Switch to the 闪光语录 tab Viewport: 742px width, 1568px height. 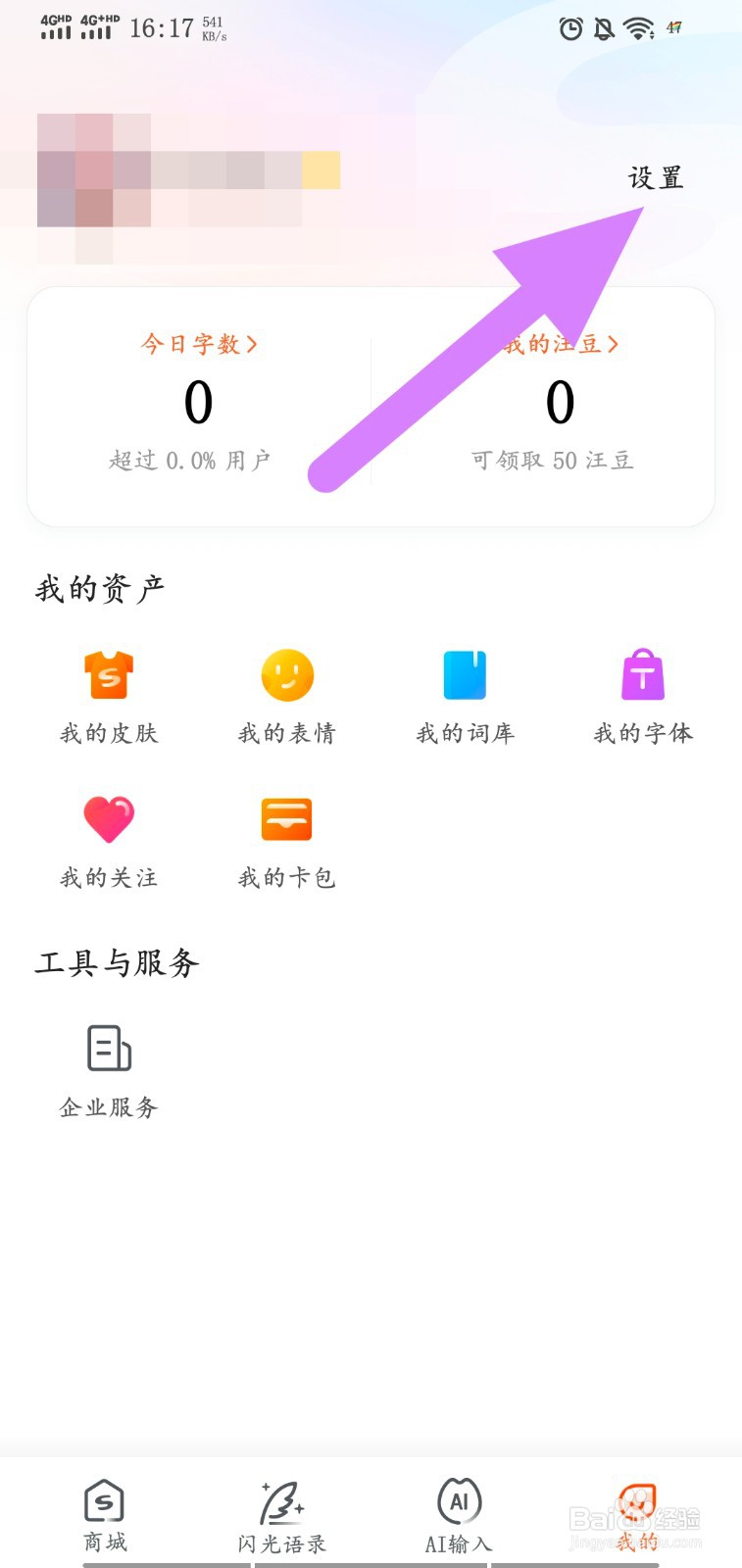click(x=282, y=1515)
